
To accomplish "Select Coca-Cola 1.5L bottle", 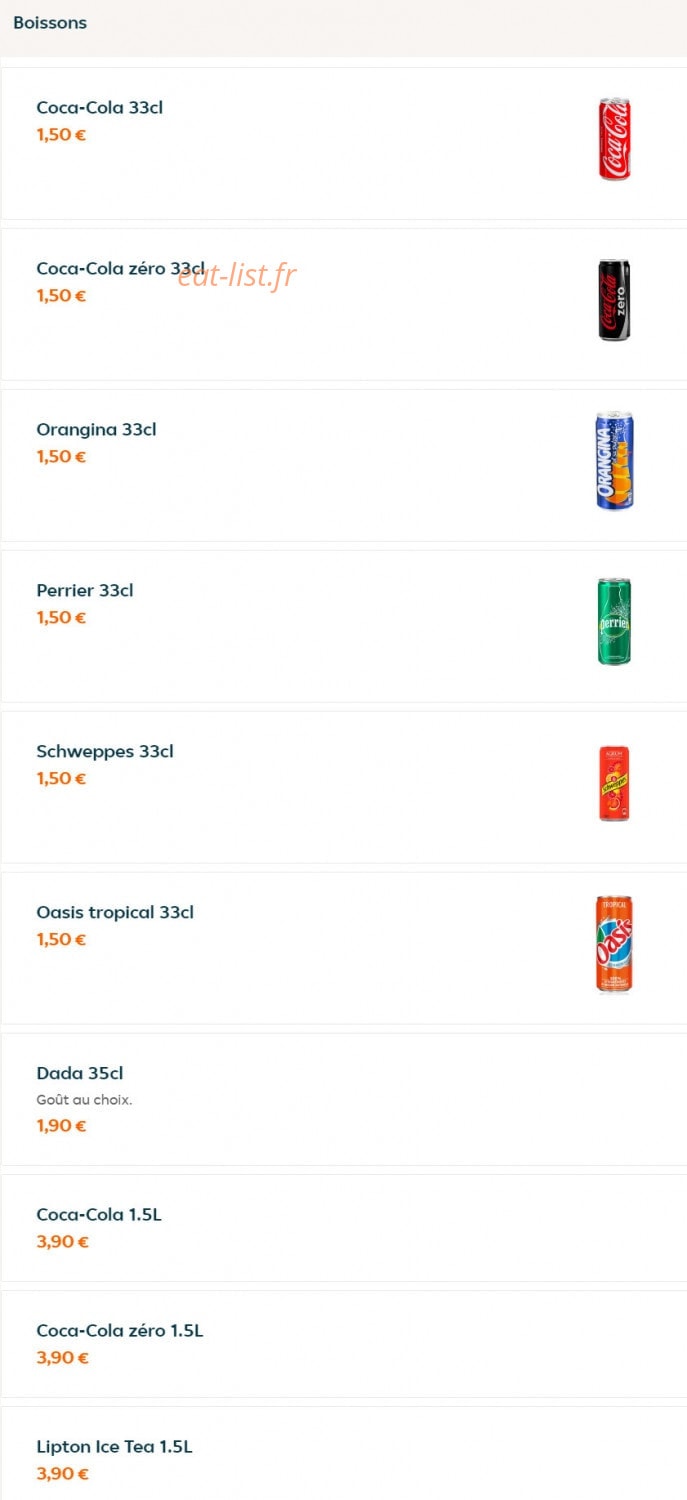I will coord(343,1228).
